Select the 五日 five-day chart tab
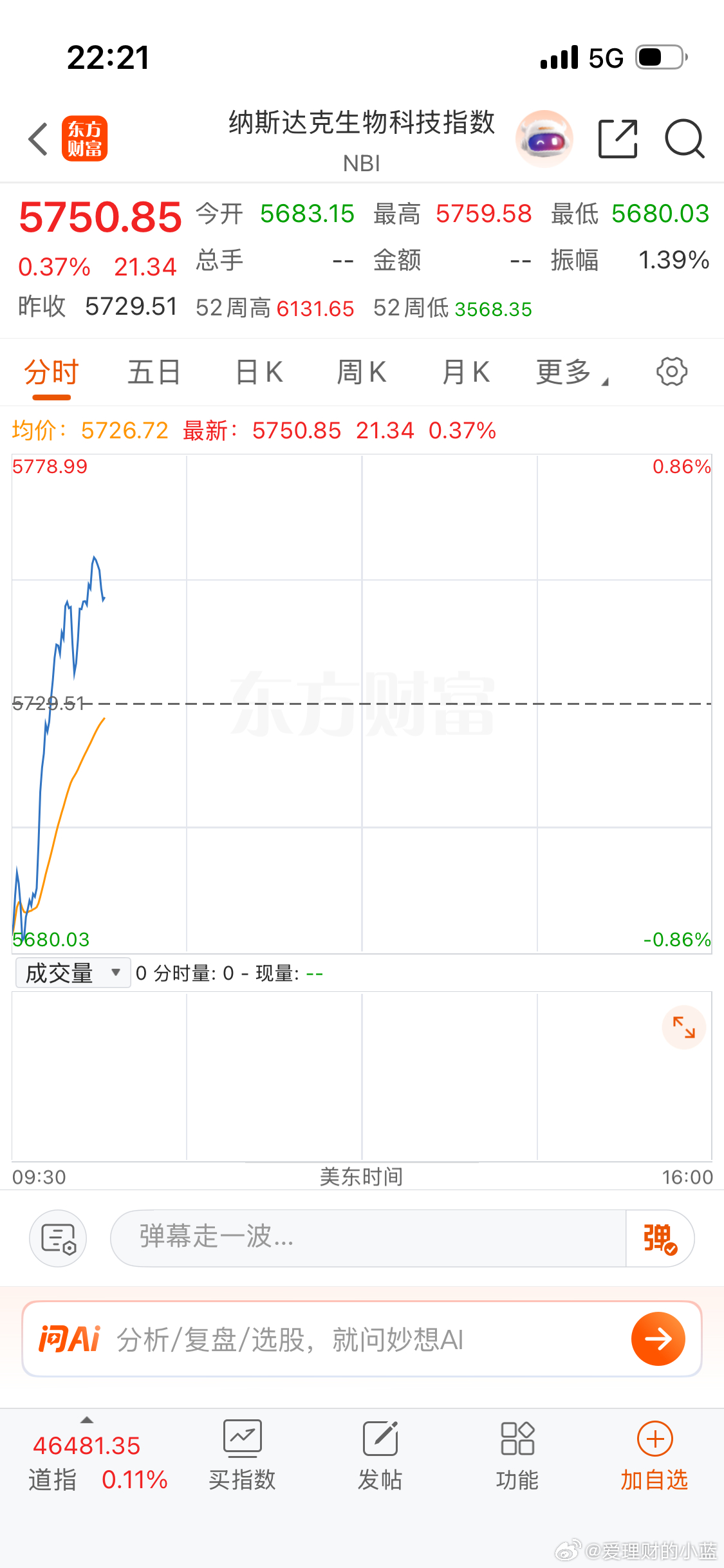 pyautogui.click(x=153, y=371)
